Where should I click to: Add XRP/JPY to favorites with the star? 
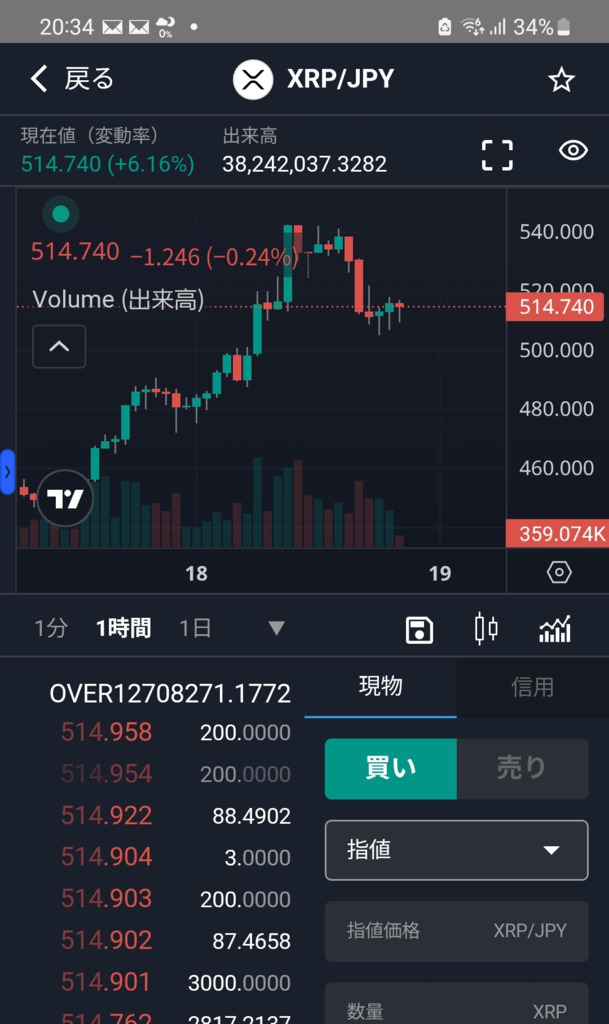[x=562, y=80]
